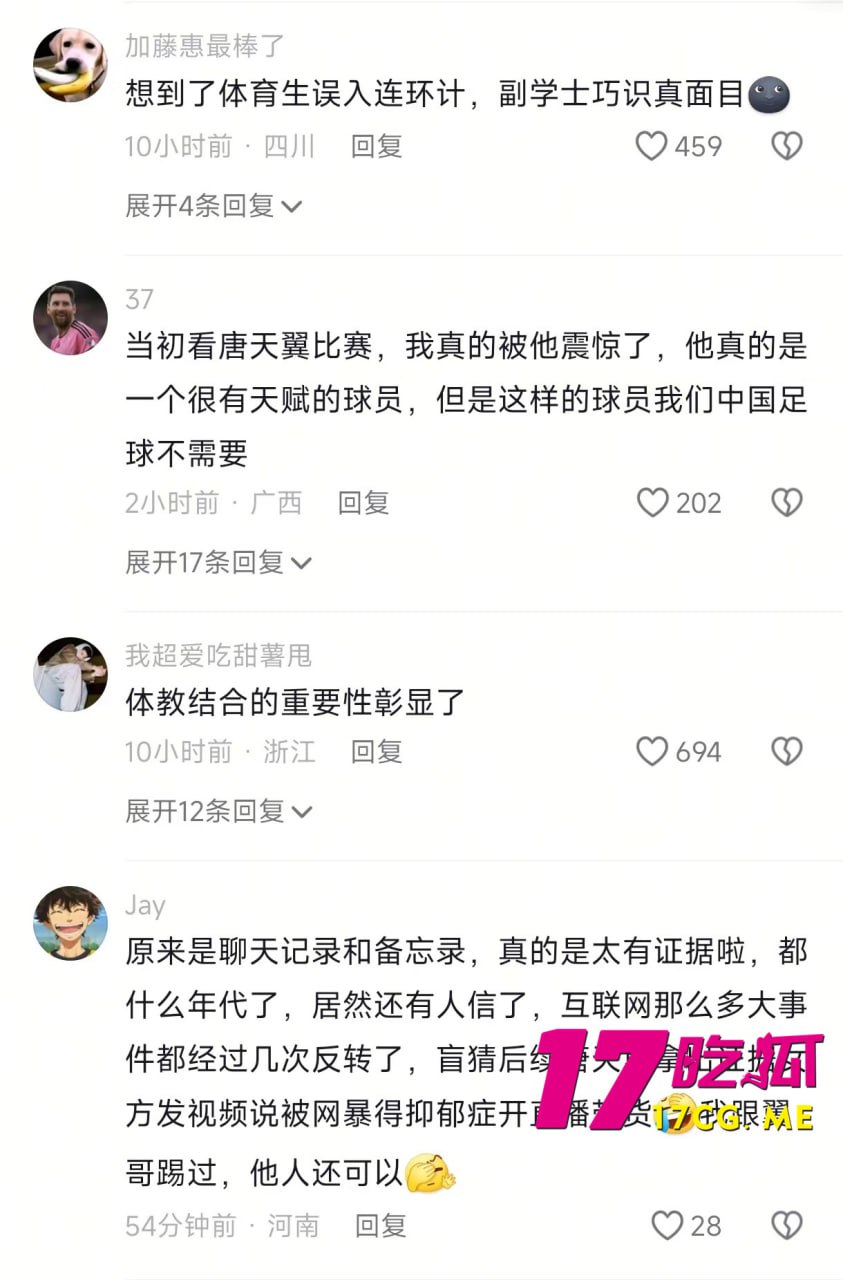Dislike the comment by 37
The height and width of the screenshot is (1280, 843).
click(x=786, y=502)
